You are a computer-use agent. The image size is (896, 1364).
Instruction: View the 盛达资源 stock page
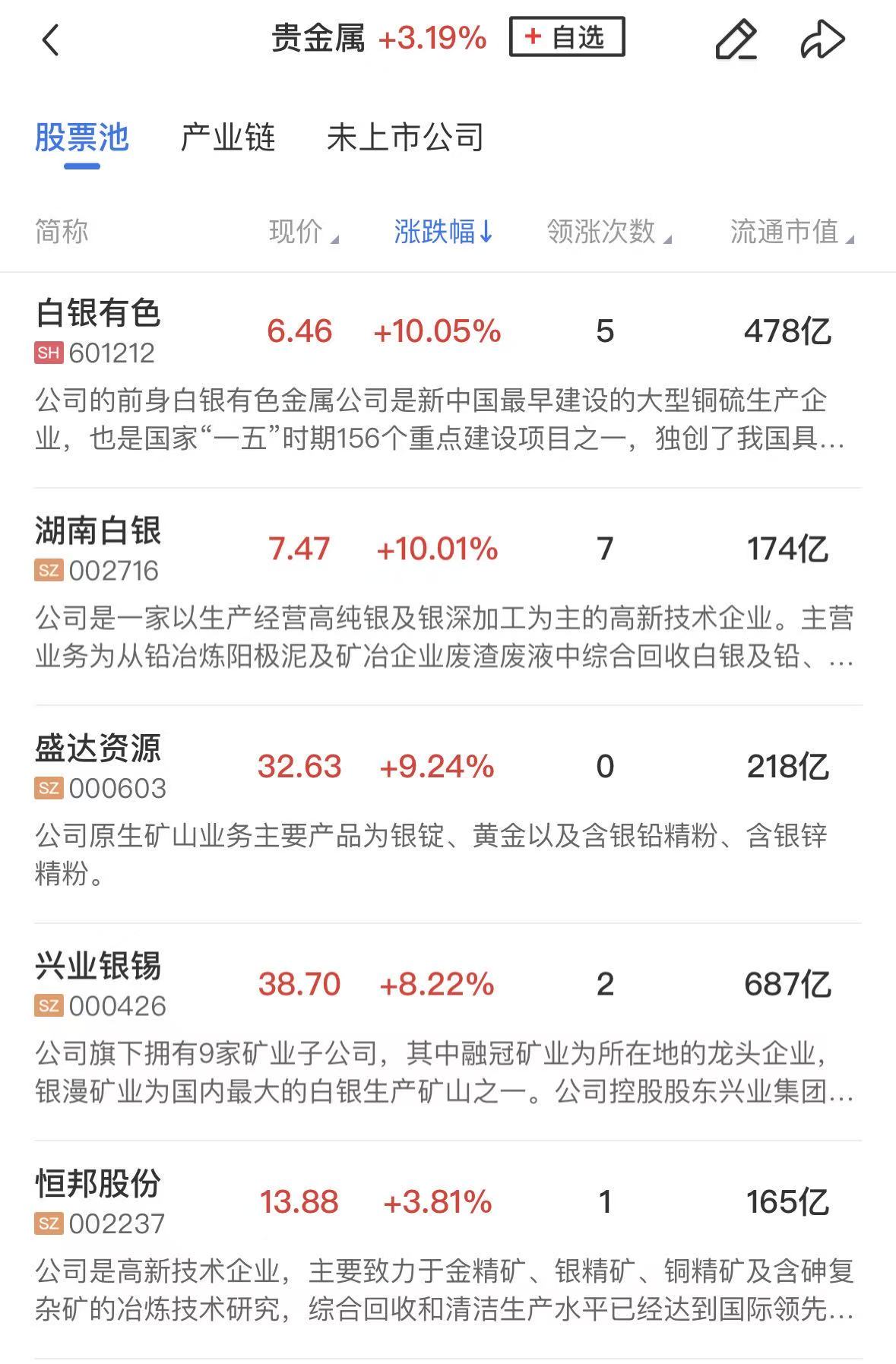[x=99, y=749]
